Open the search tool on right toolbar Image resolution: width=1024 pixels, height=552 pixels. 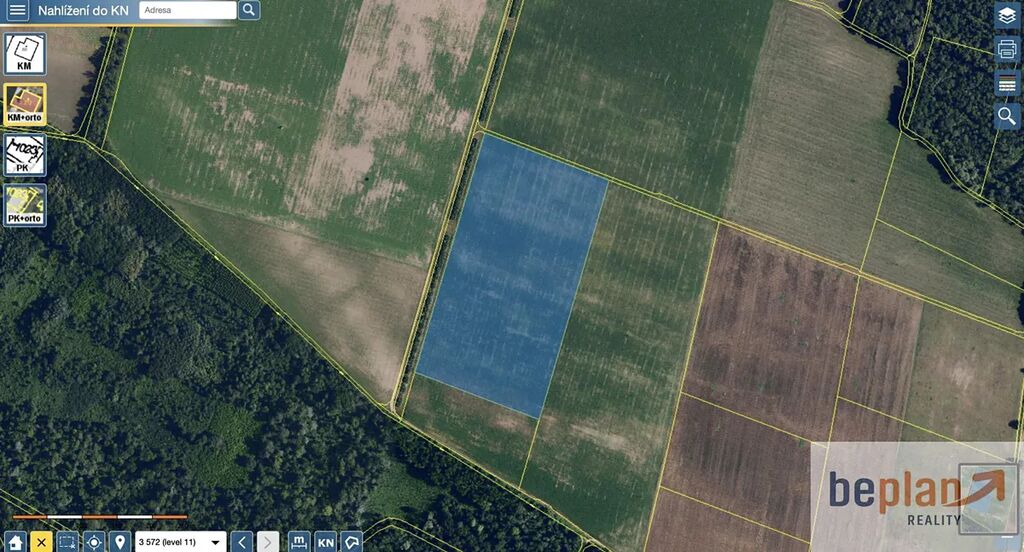click(1007, 117)
